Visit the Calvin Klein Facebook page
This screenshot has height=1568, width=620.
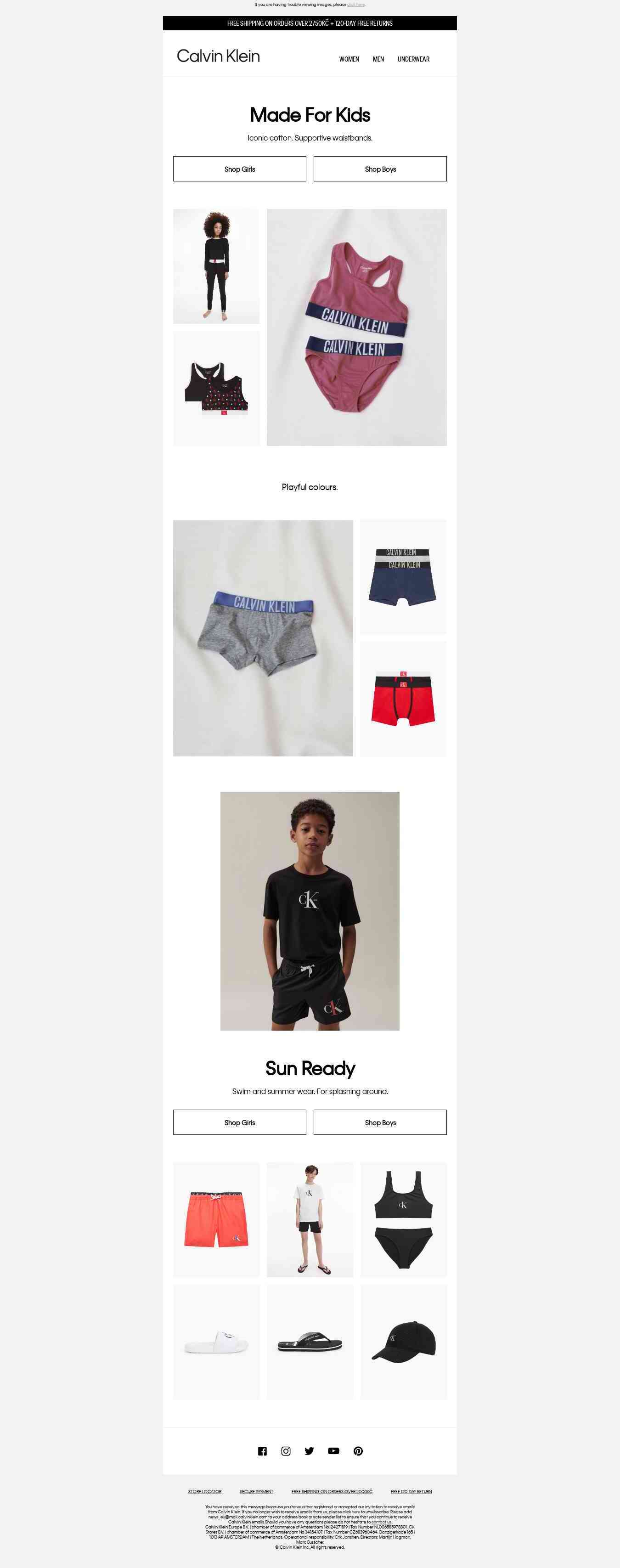(x=262, y=1451)
